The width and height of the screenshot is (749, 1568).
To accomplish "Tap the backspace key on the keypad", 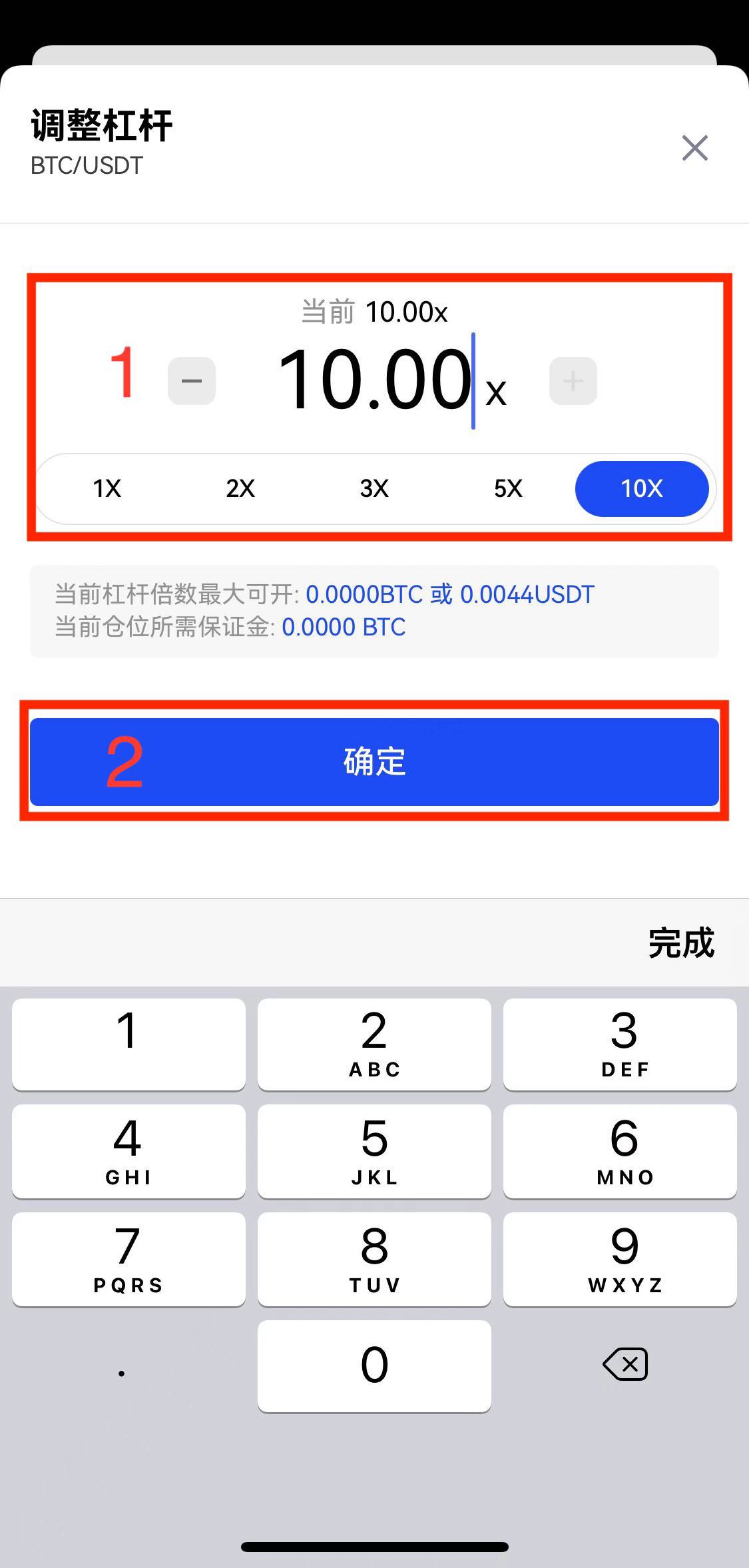I will tap(624, 1364).
